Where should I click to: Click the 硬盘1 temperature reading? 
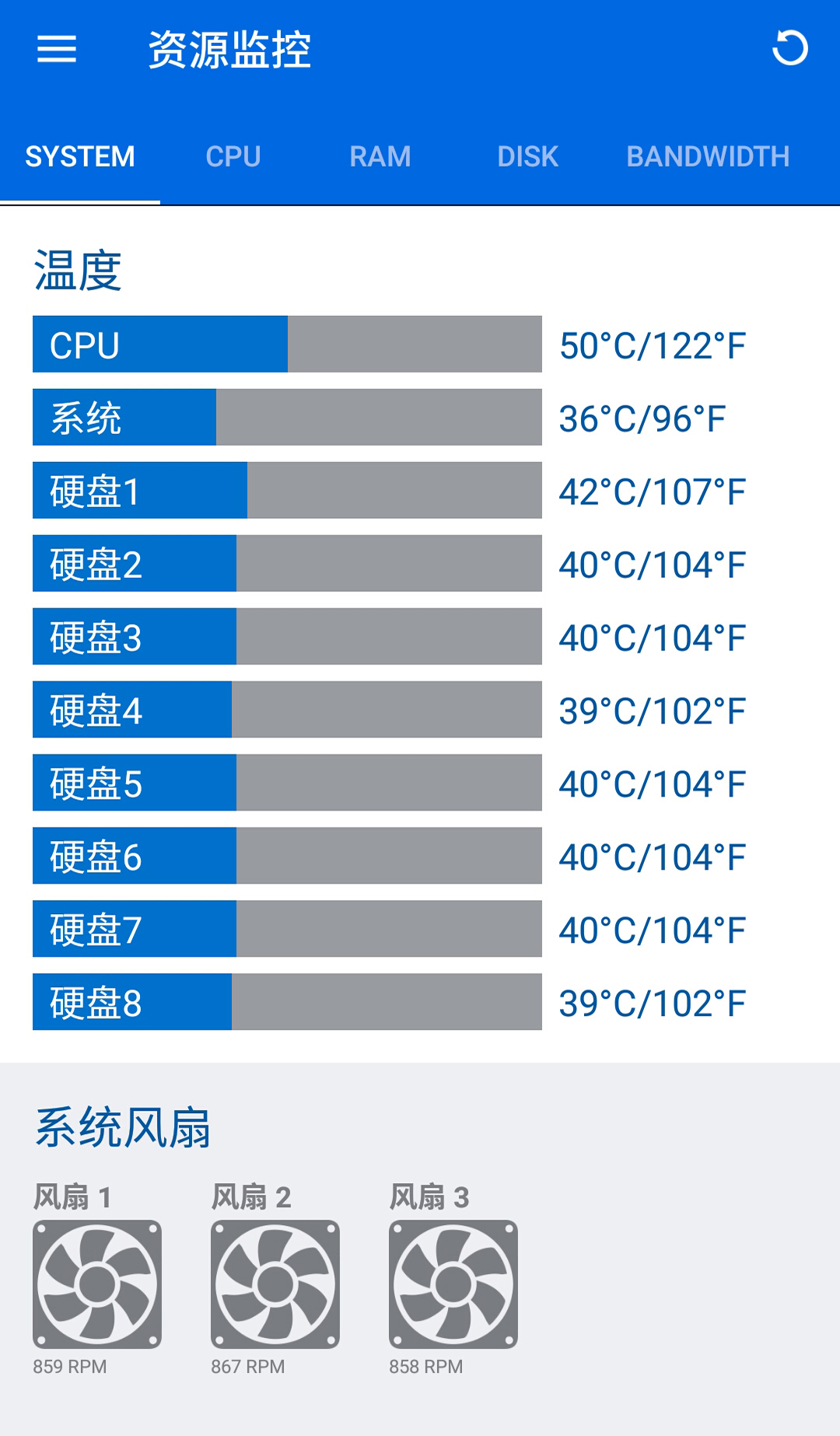pos(653,490)
